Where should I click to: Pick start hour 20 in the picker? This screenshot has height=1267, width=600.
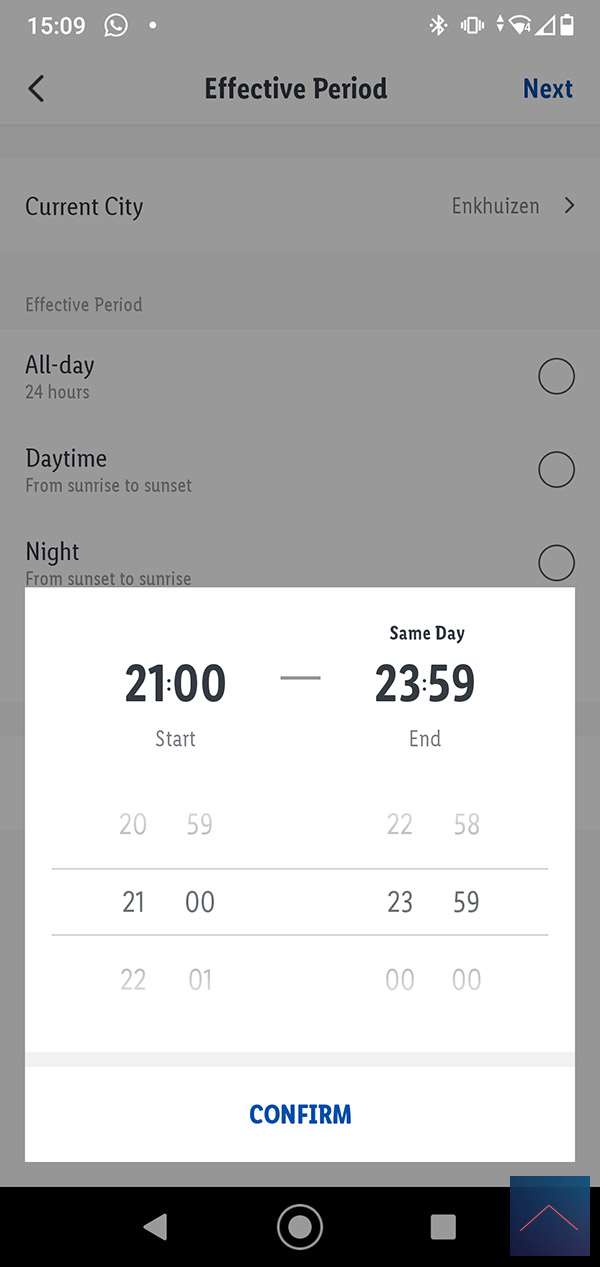click(133, 825)
